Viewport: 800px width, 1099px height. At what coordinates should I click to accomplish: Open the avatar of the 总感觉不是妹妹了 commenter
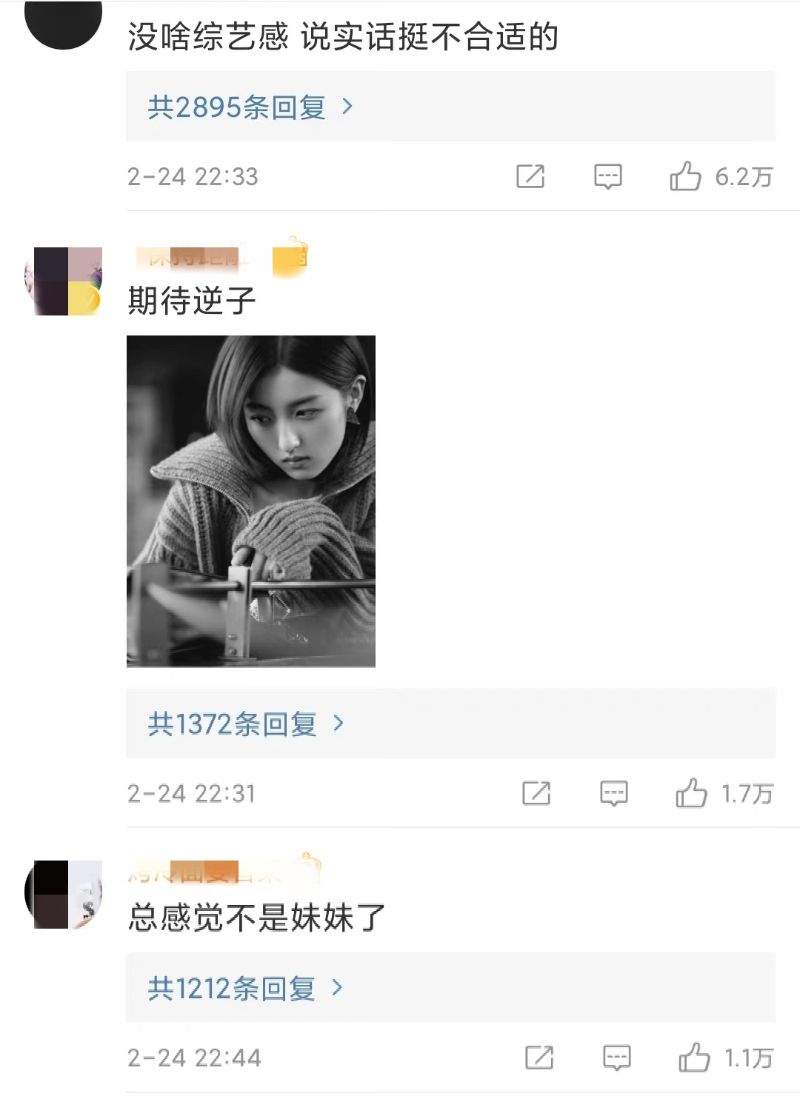[63, 894]
